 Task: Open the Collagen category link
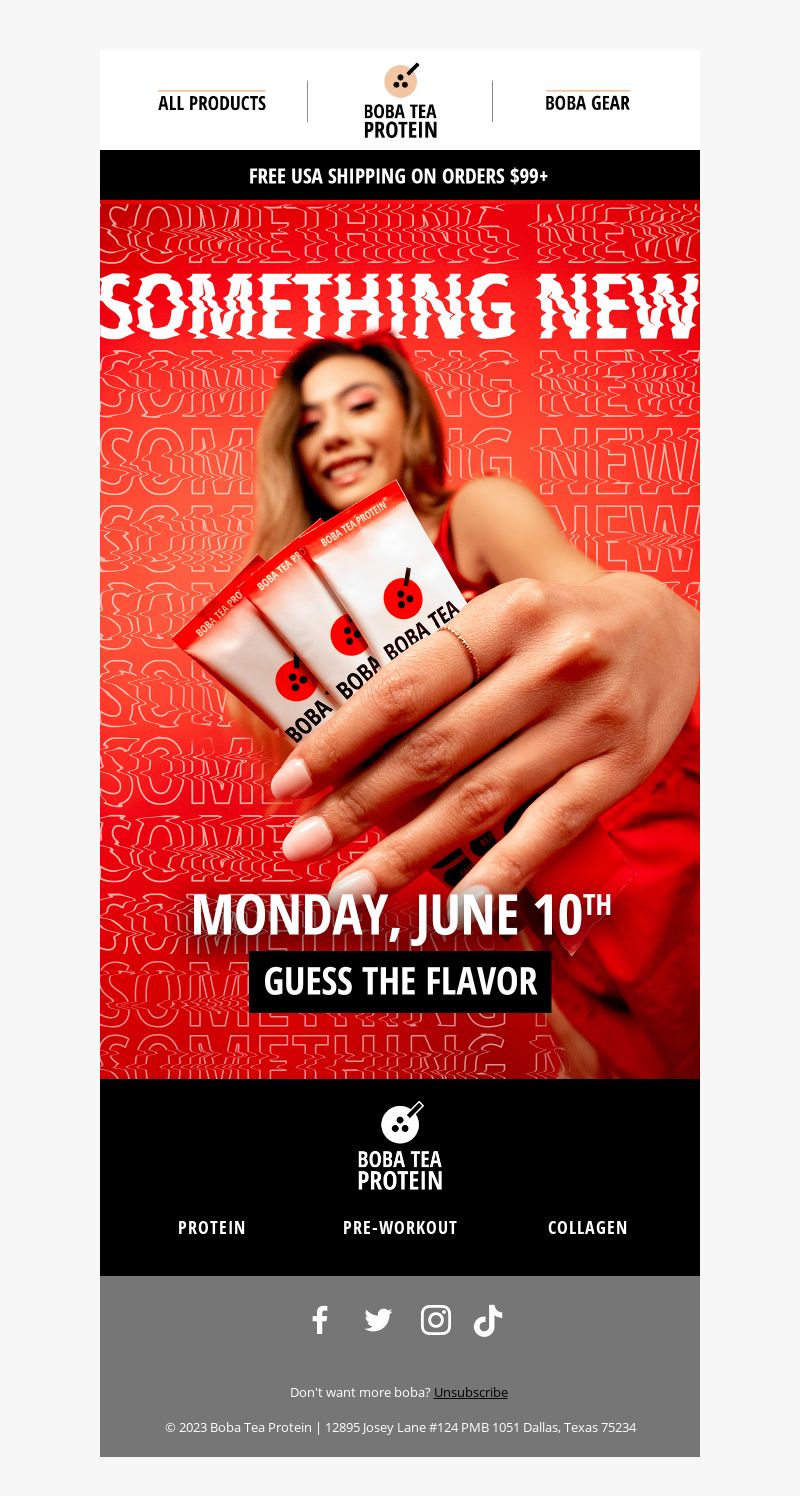pyautogui.click(x=587, y=1228)
